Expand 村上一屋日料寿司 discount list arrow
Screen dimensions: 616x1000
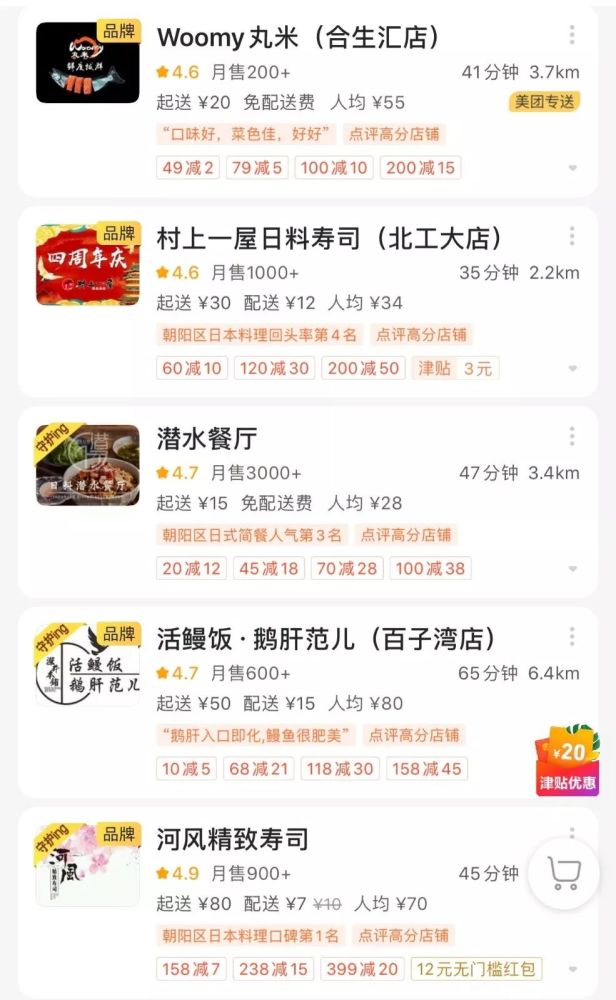point(572,369)
